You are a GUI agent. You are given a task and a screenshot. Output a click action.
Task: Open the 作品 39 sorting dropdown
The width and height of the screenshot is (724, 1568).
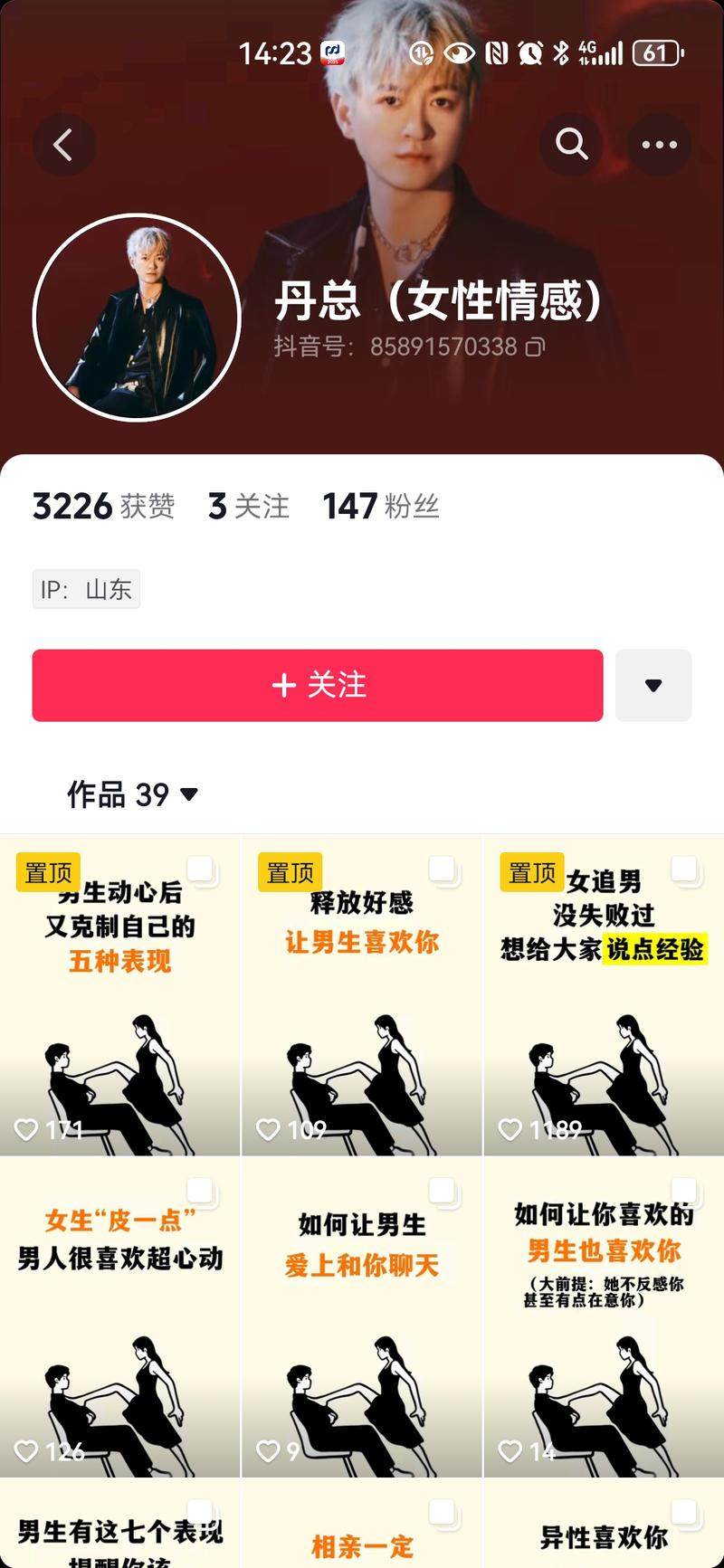point(133,794)
